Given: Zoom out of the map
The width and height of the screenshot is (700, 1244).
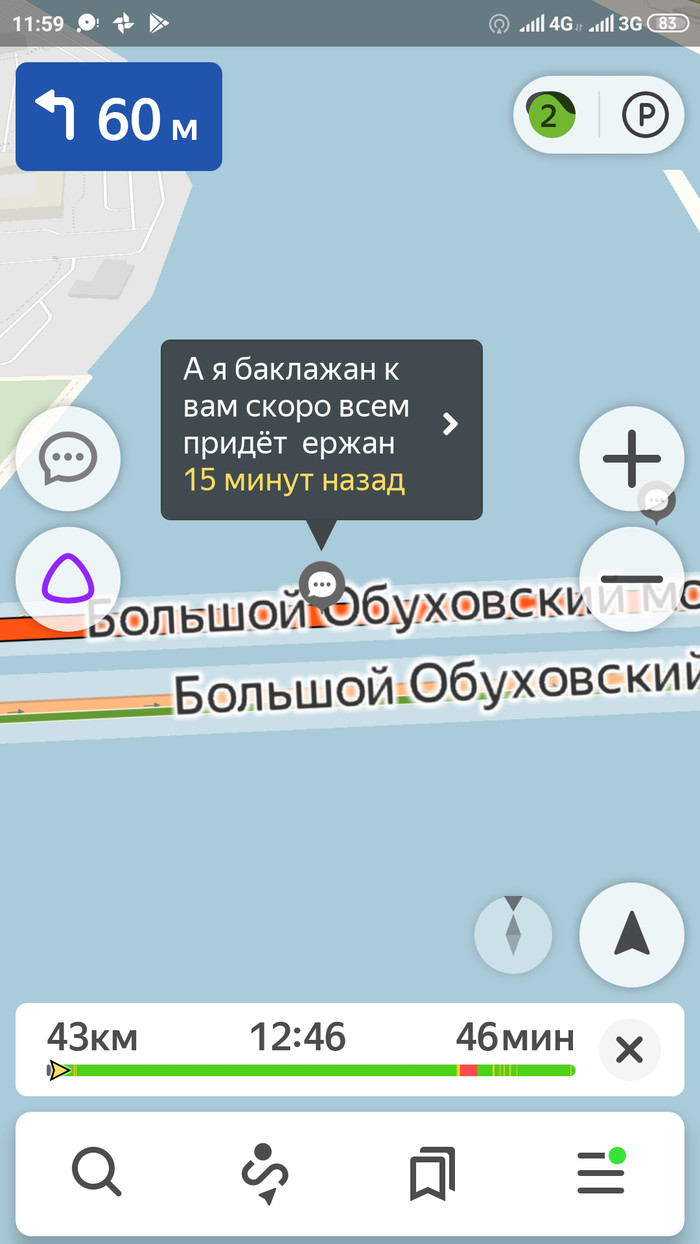Looking at the screenshot, I should 632,579.
